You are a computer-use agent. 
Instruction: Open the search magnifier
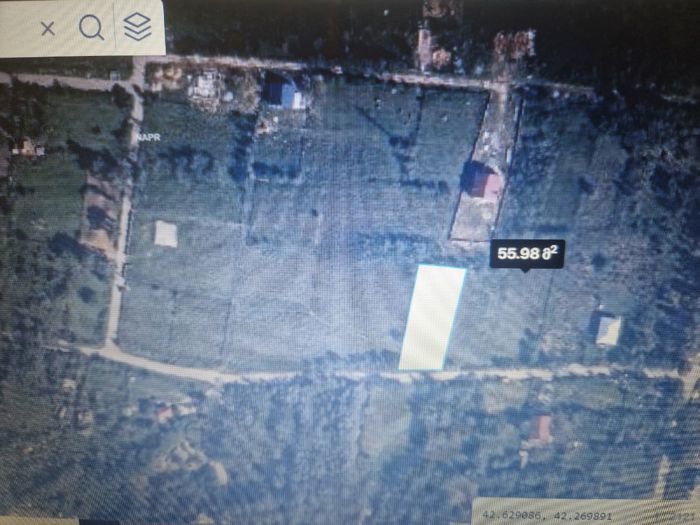92,28
